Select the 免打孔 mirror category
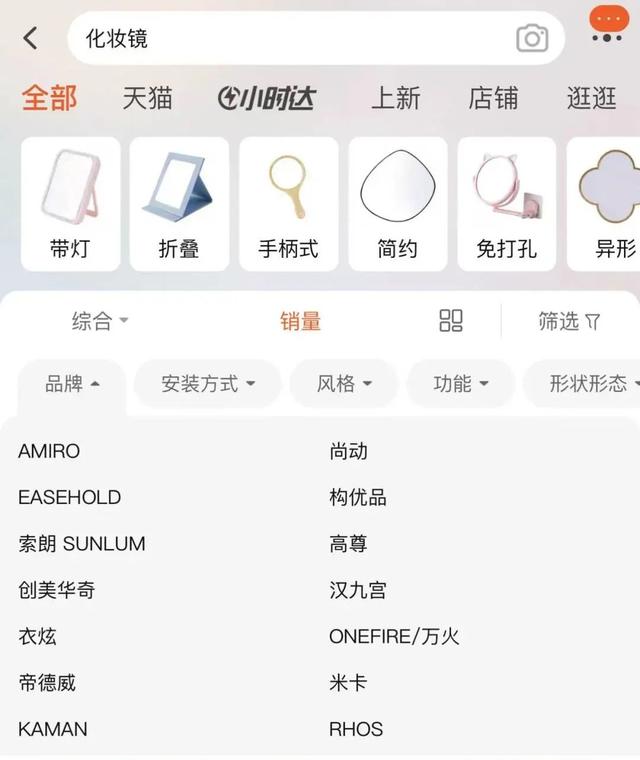 (x=506, y=204)
